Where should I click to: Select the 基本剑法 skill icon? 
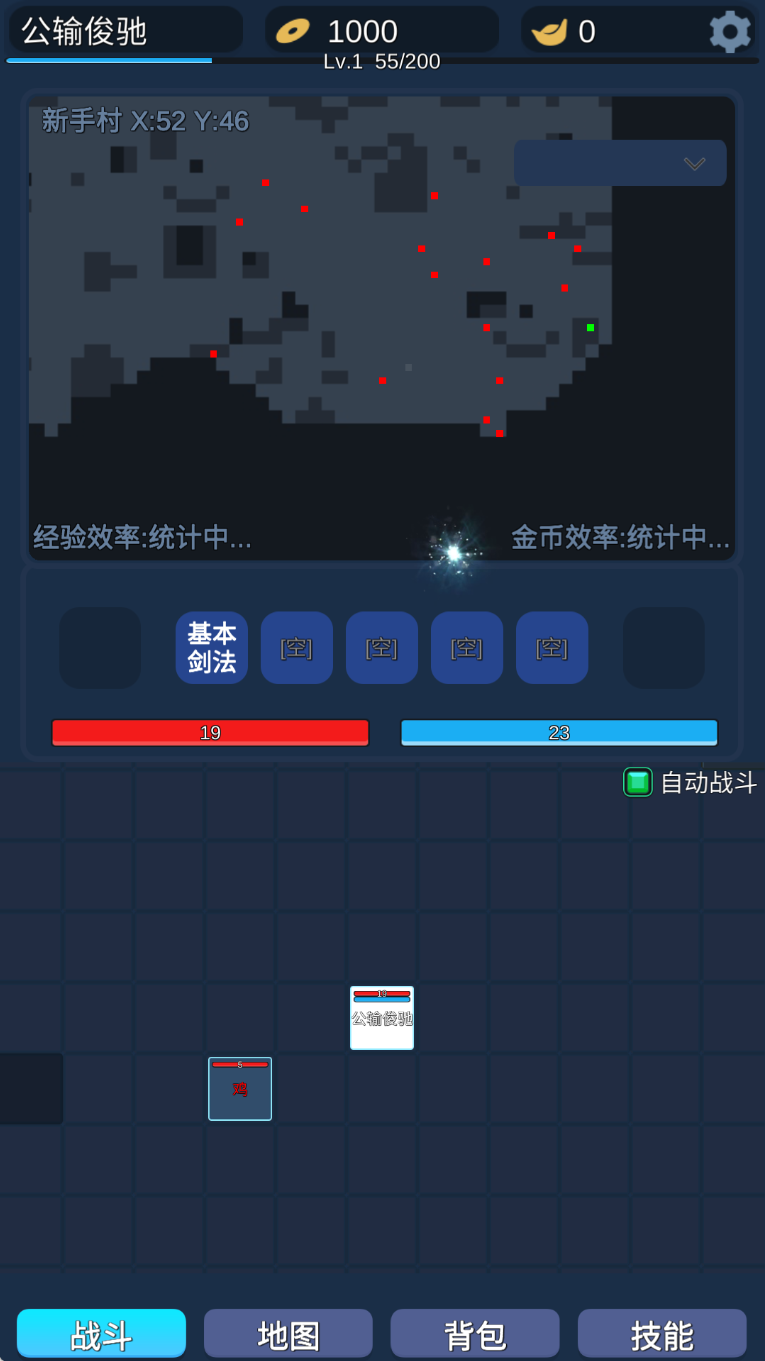211,647
